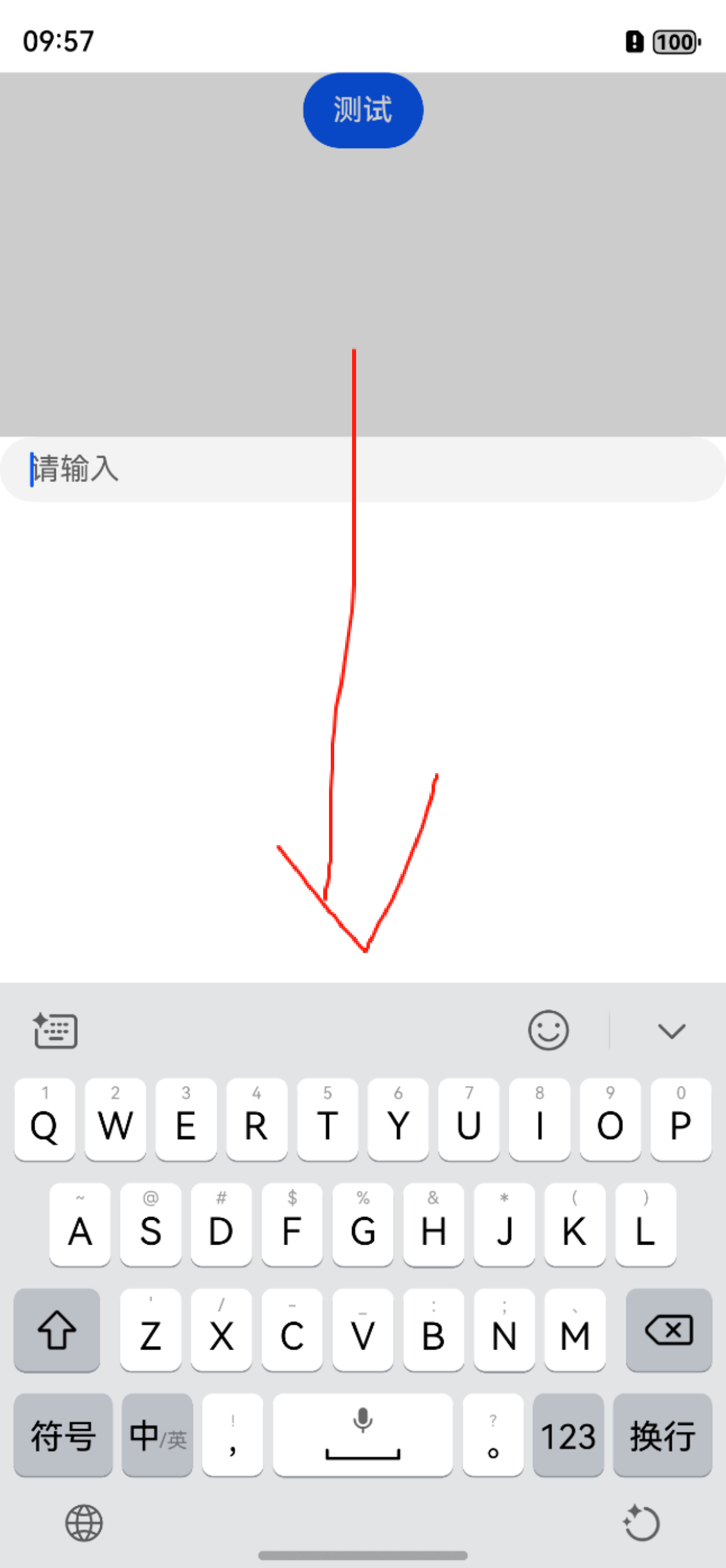Tap the blue 测试 button
Screen dimensions: 726x1568
362,110
